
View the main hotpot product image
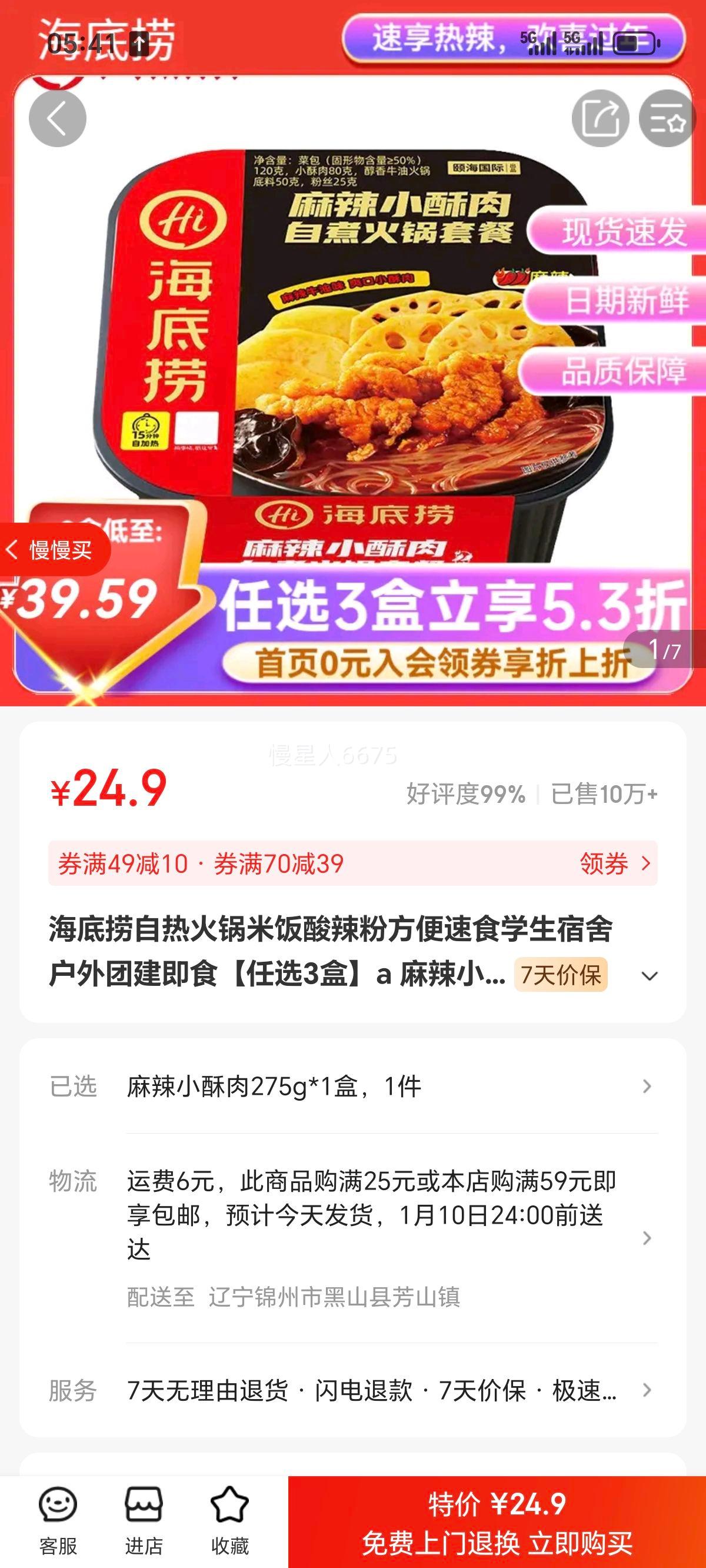[x=353, y=341]
